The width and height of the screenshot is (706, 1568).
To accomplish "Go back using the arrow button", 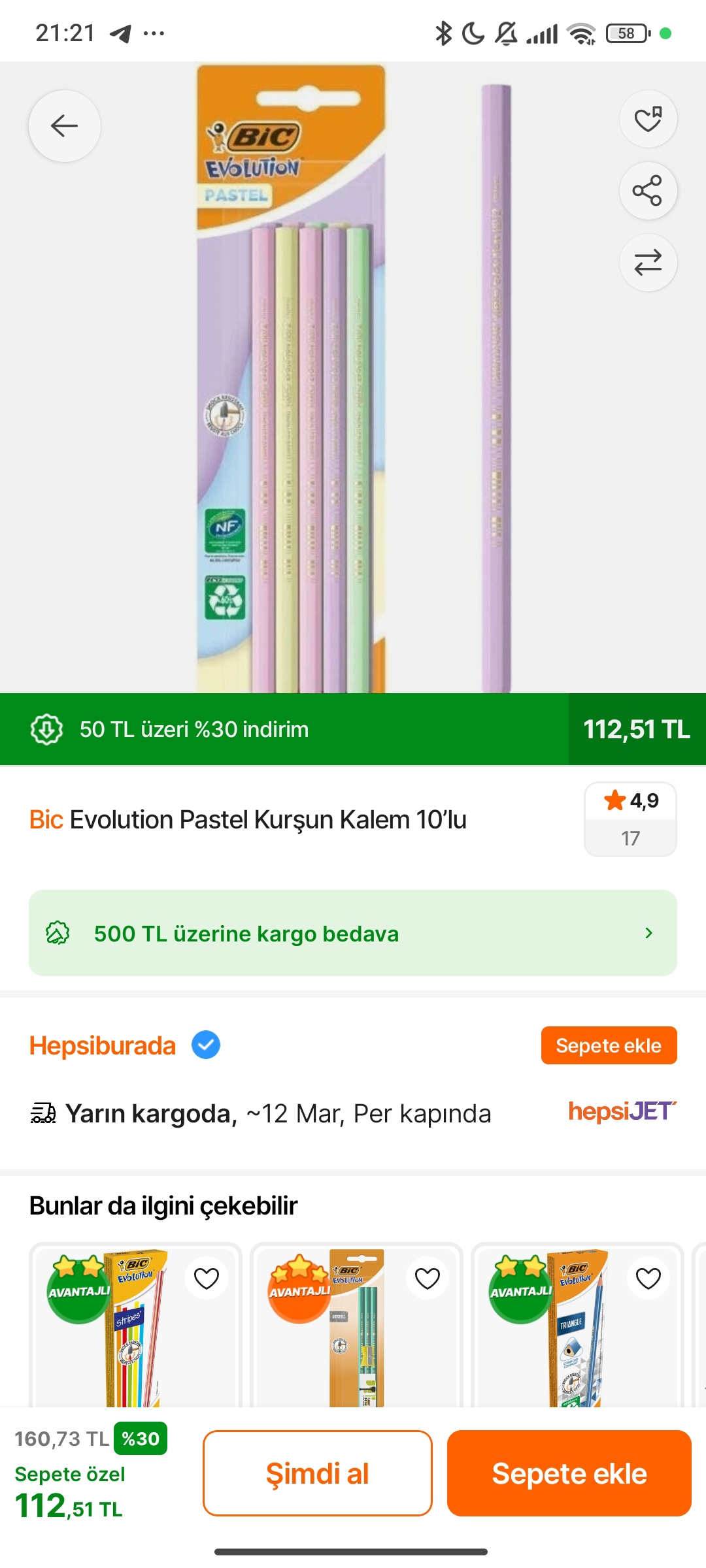I will click(x=64, y=125).
